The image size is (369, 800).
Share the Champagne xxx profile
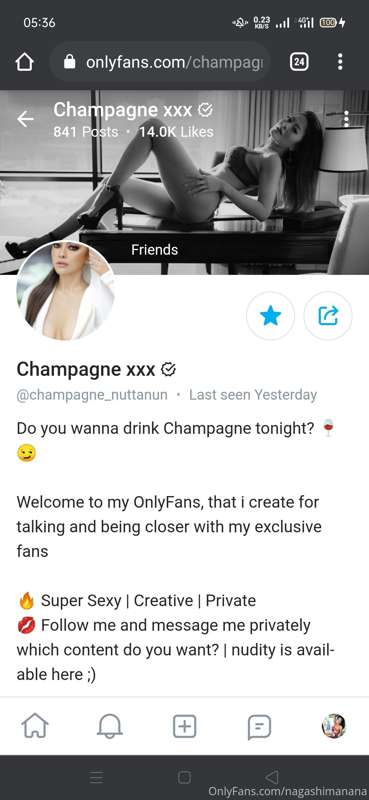328,316
